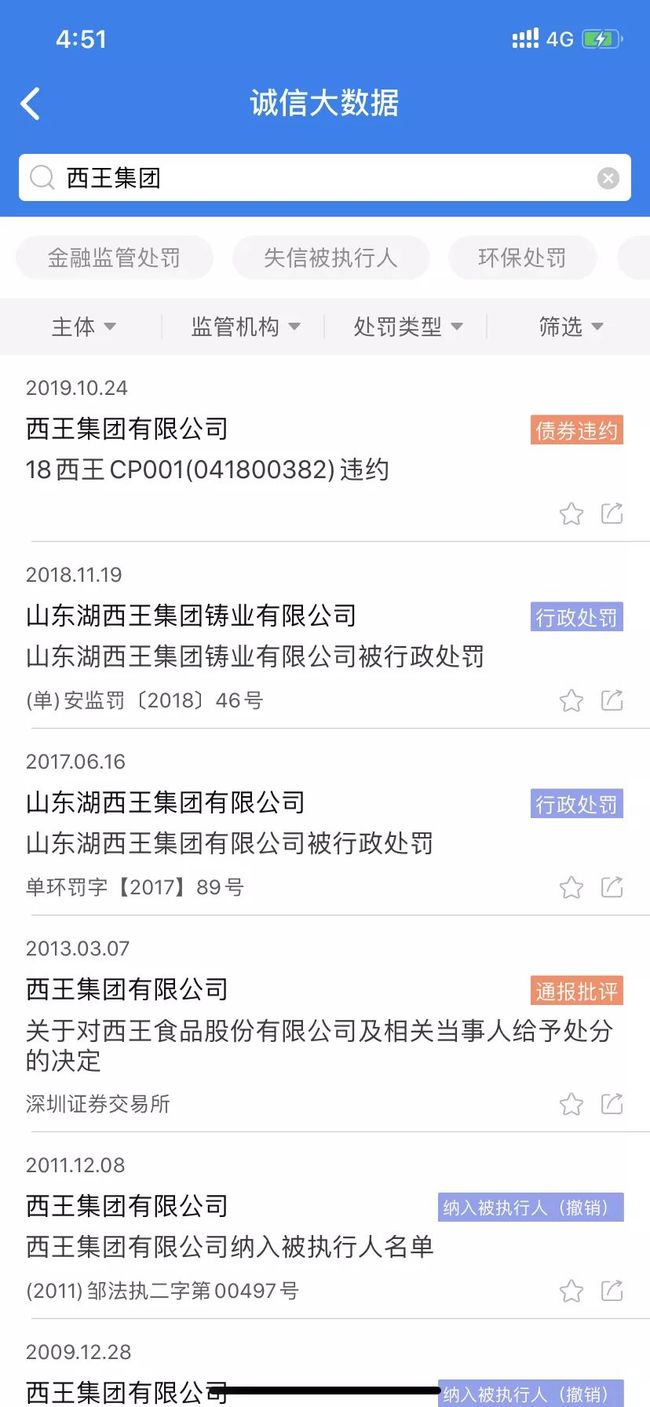The width and height of the screenshot is (650, 1407).
Task: Go back using the top-left arrow
Action: pyautogui.click(x=31, y=103)
